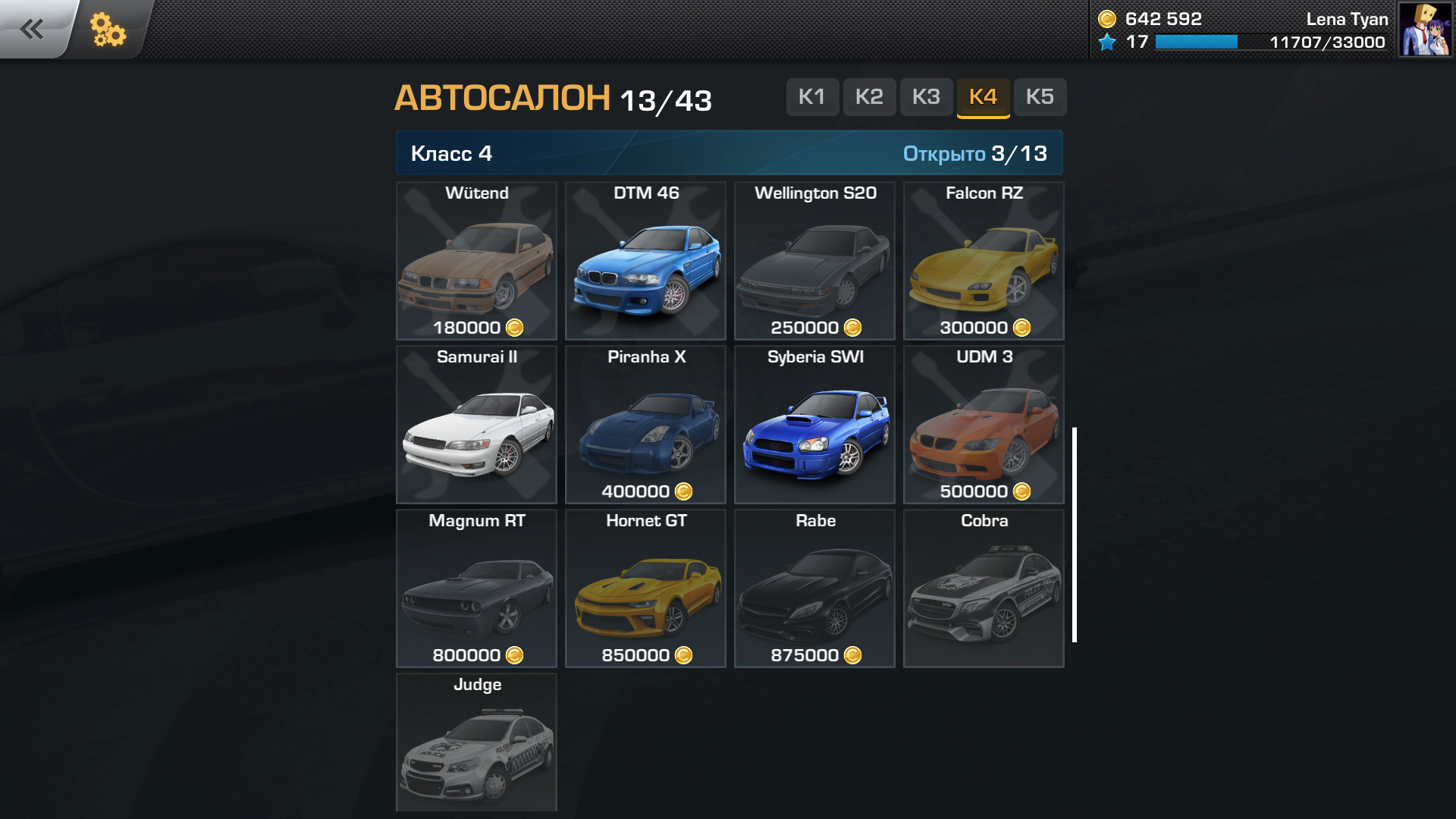Select the Syberia SWI car
Screen dimensions: 1456x819
814,425
